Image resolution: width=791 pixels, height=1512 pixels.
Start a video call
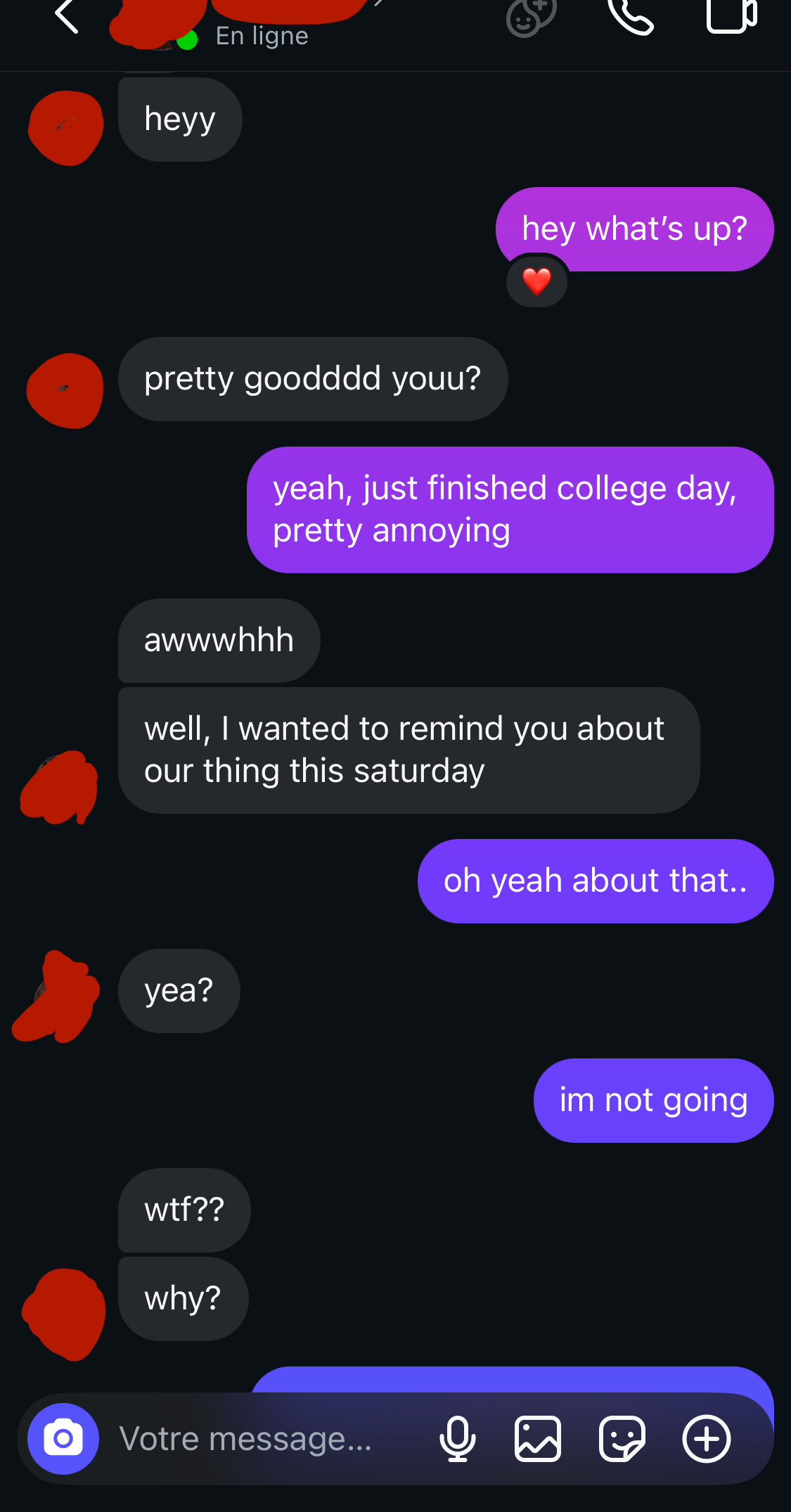coord(731,15)
